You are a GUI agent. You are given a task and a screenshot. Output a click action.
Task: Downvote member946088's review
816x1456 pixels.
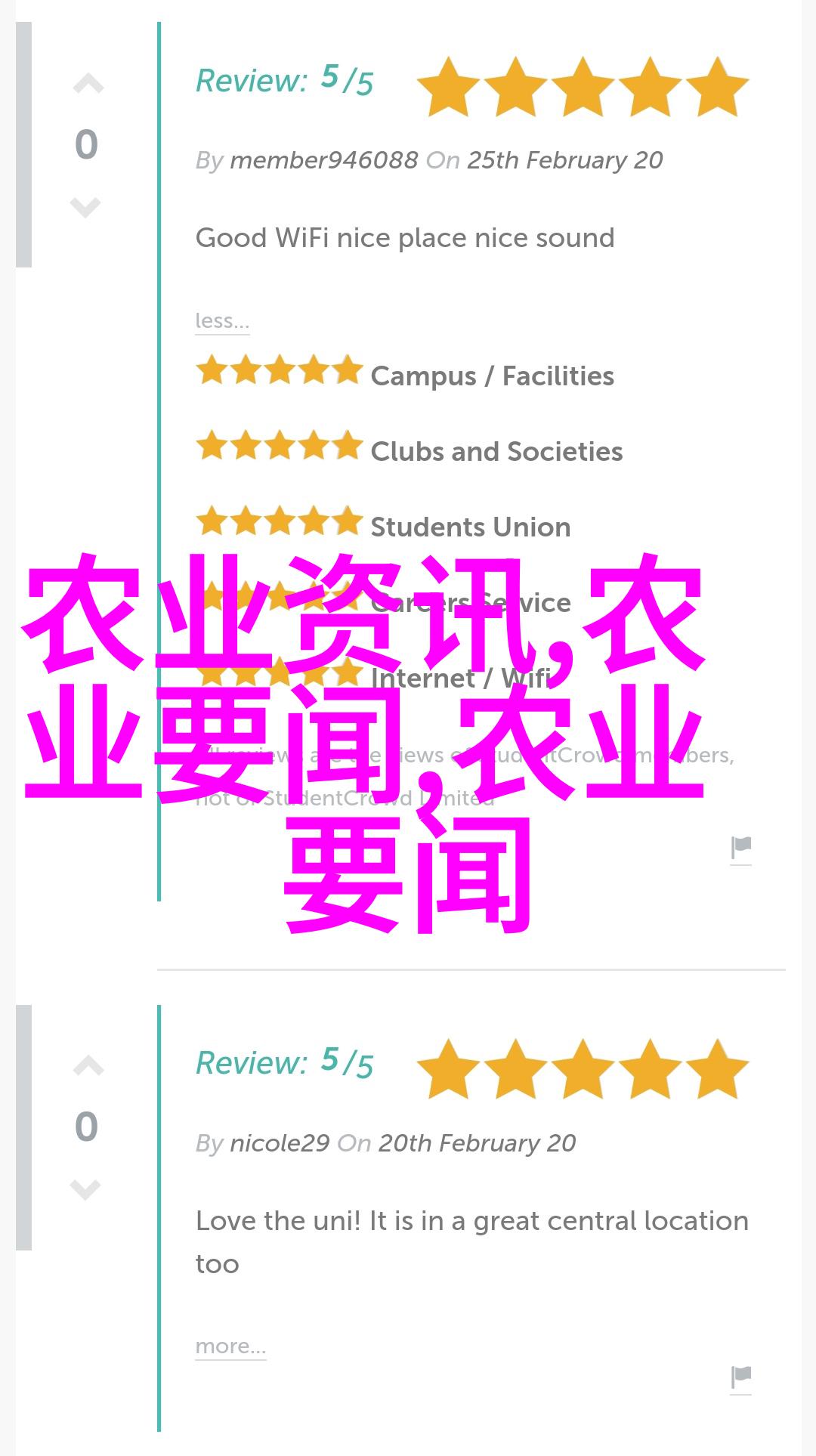point(85,206)
